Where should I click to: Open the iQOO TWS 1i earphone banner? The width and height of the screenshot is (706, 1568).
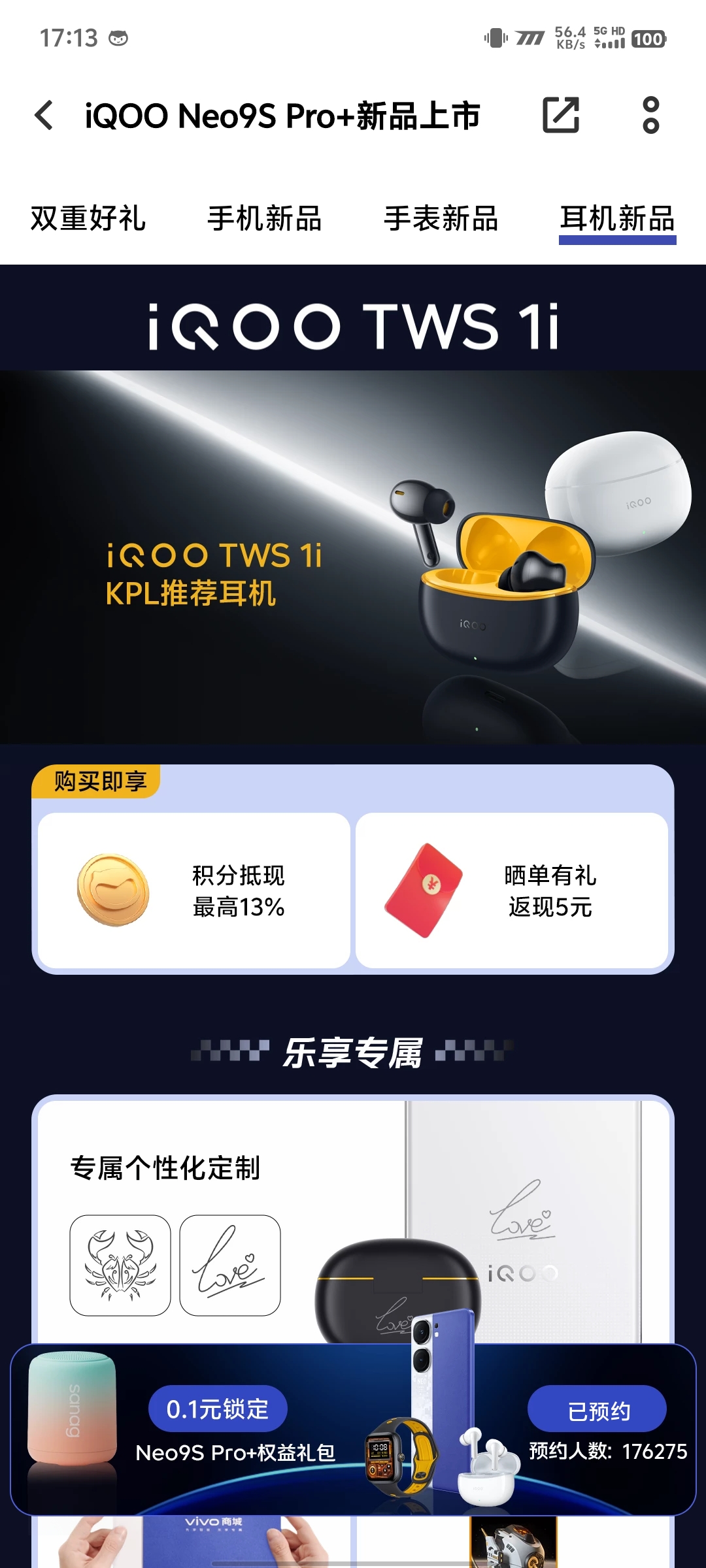pyautogui.click(x=353, y=557)
